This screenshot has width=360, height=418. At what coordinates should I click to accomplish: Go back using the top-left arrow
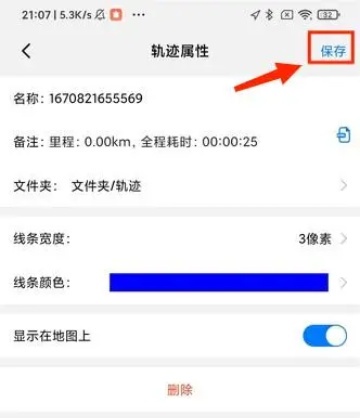point(26,51)
